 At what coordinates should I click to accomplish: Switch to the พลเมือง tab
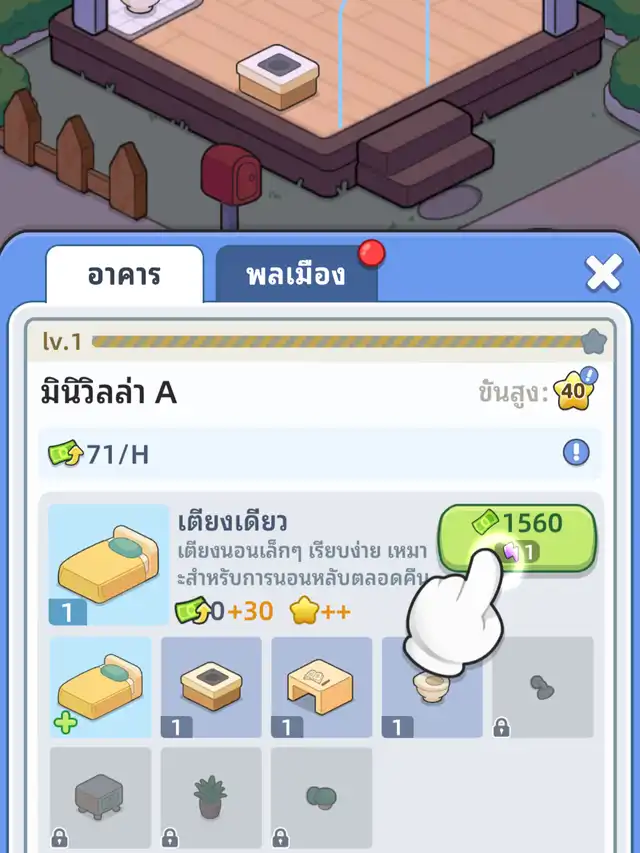point(296,274)
